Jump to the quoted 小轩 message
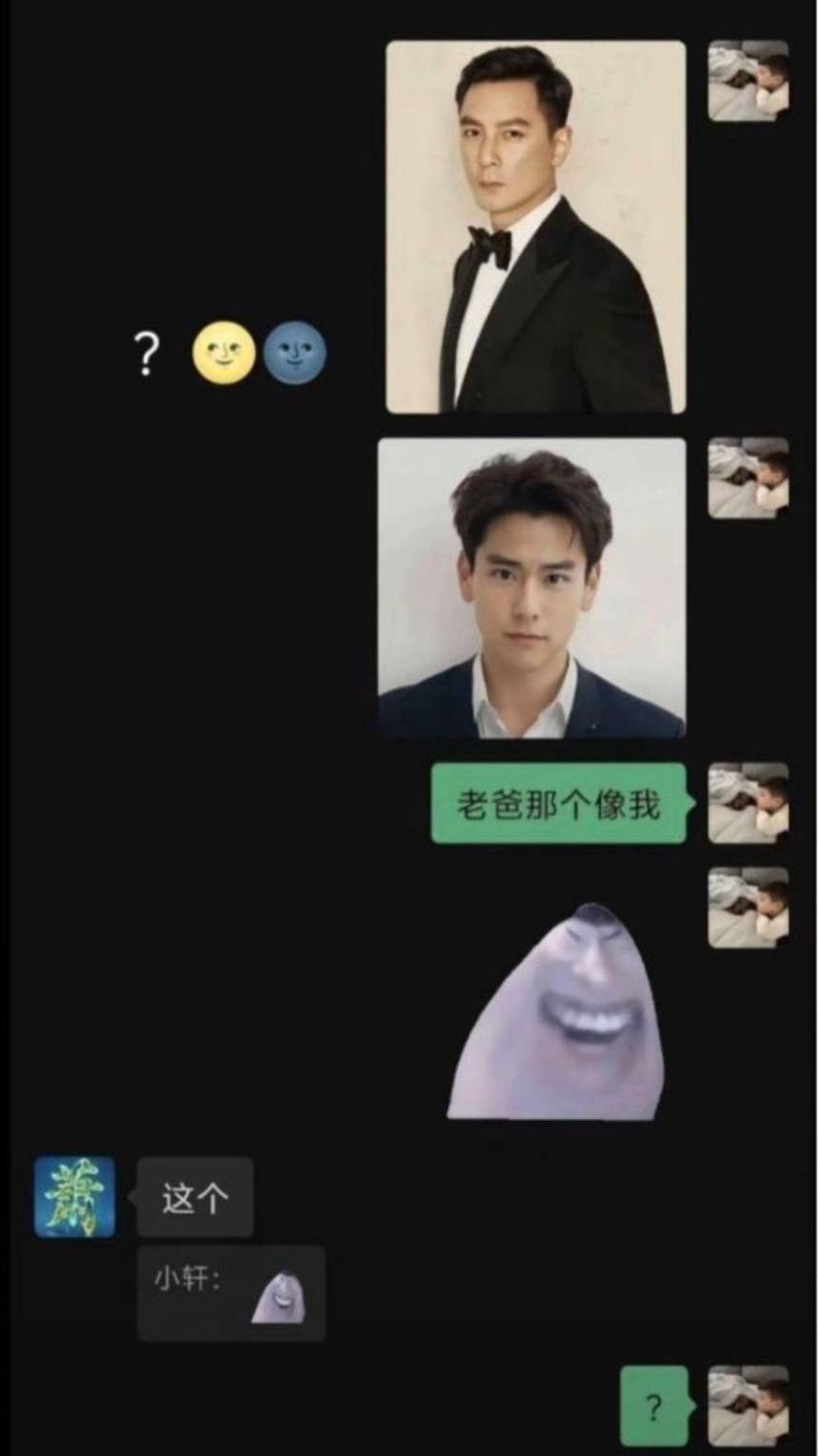This screenshot has width=818, height=1456. tap(231, 1293)
